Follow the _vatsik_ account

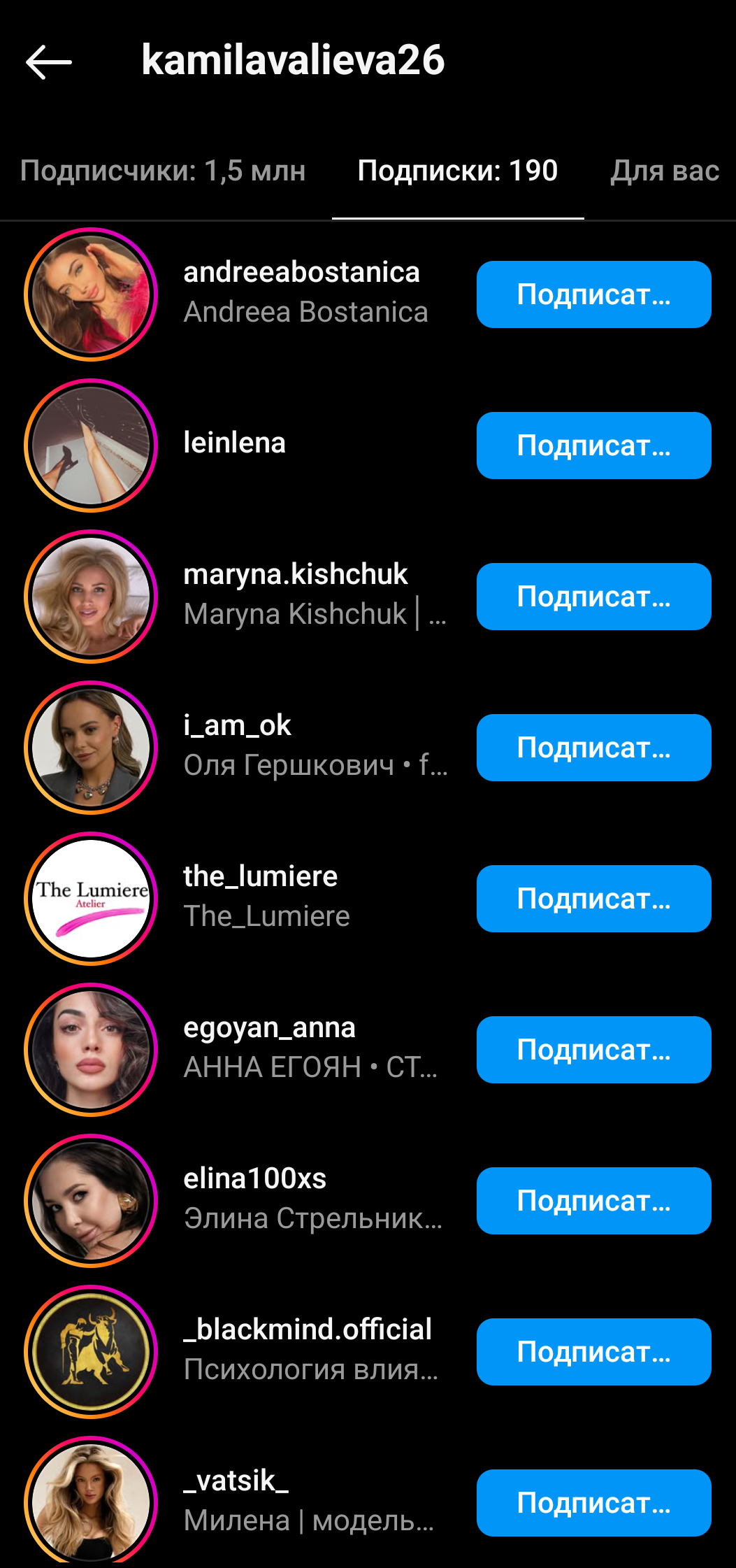pos(593,1503)
